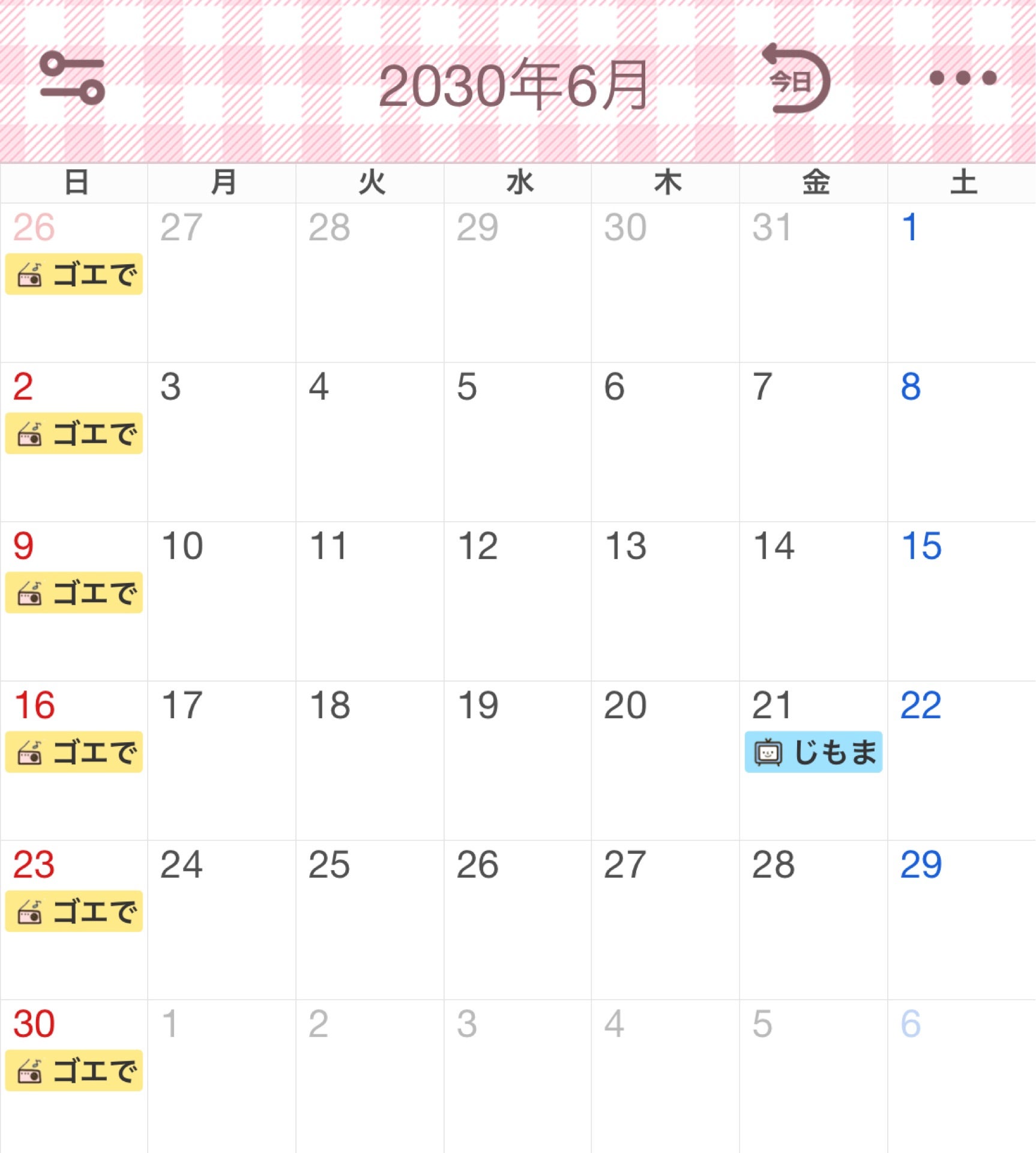Select Monday June 24

[x=221, y=919]
